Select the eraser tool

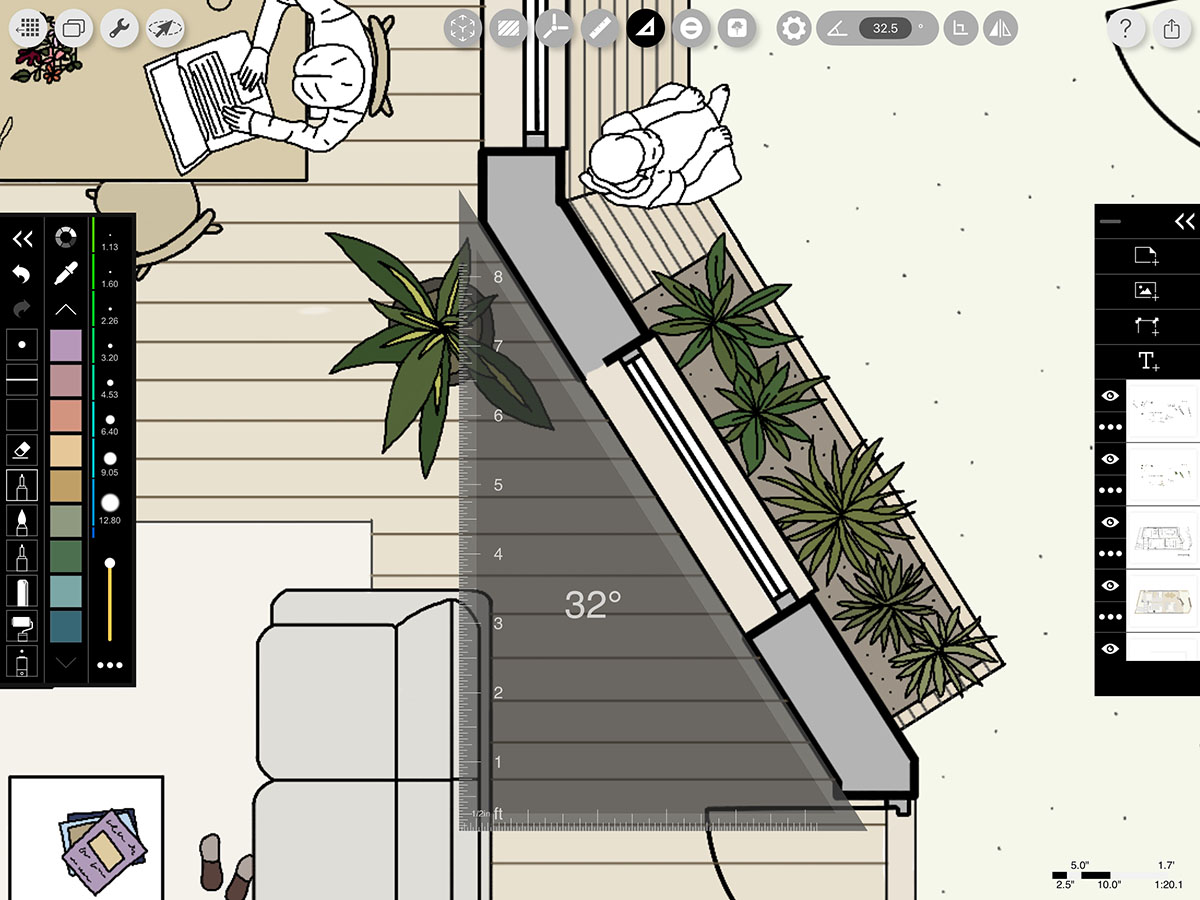pos(22,451)
